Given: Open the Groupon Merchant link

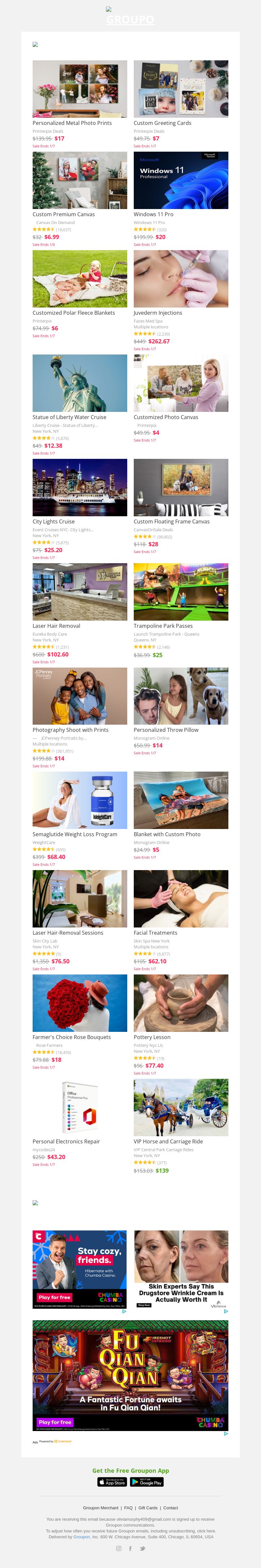Looking at the screenshot, I should tap(101, 1508).
